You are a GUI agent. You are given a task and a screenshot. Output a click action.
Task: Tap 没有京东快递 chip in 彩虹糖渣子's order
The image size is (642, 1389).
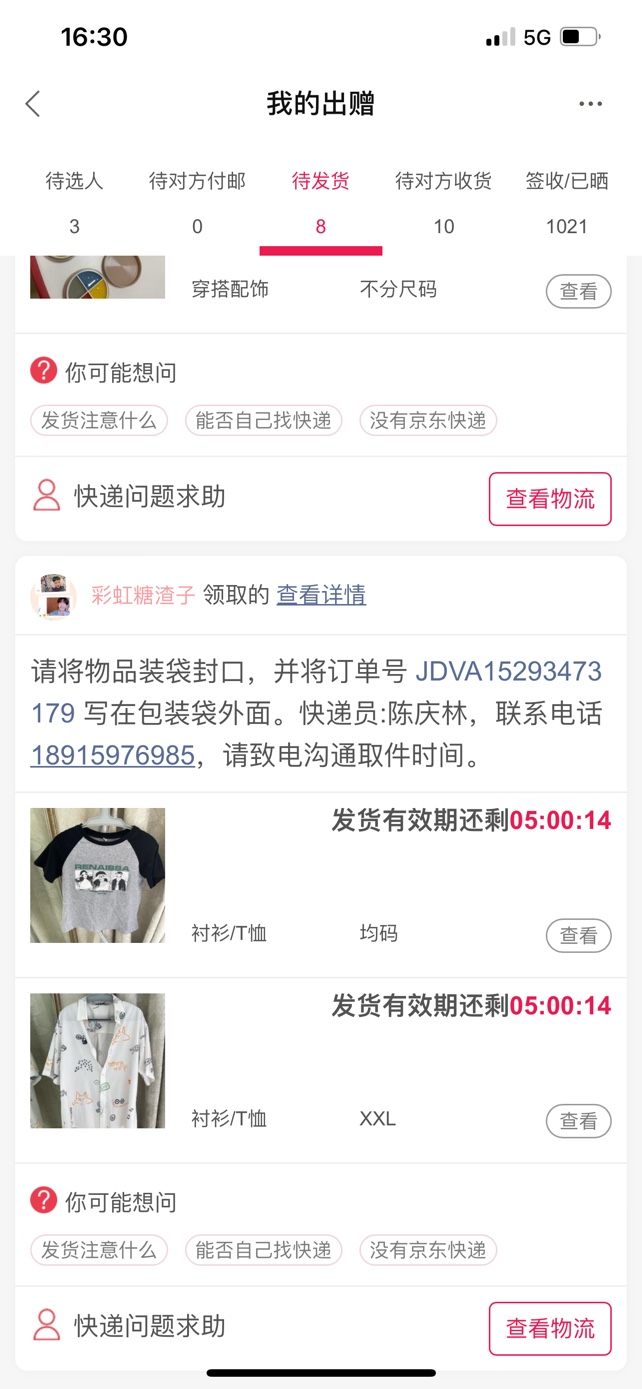pyautogui.click(x=428, y=1250)
